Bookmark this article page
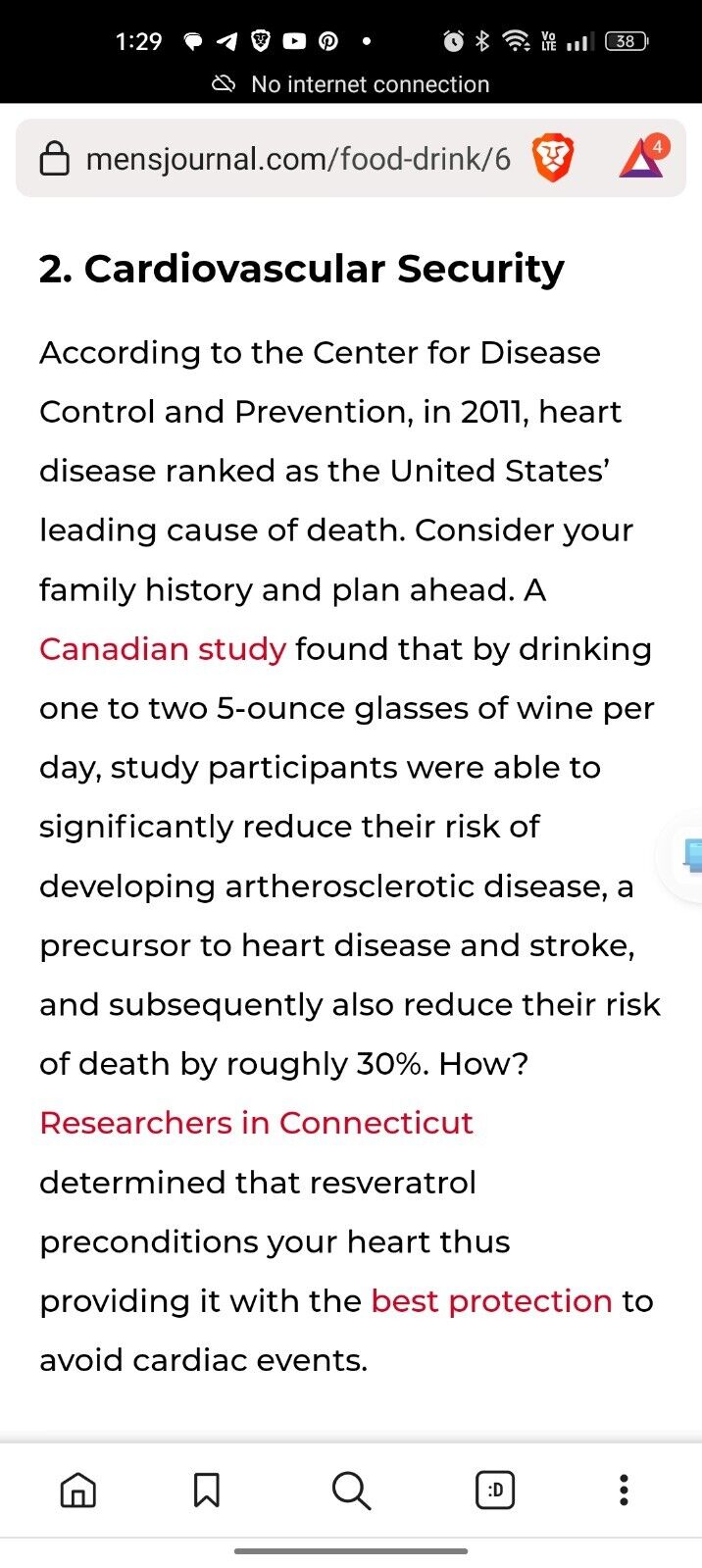702x1568 pixels. (x=206, y=1491)
